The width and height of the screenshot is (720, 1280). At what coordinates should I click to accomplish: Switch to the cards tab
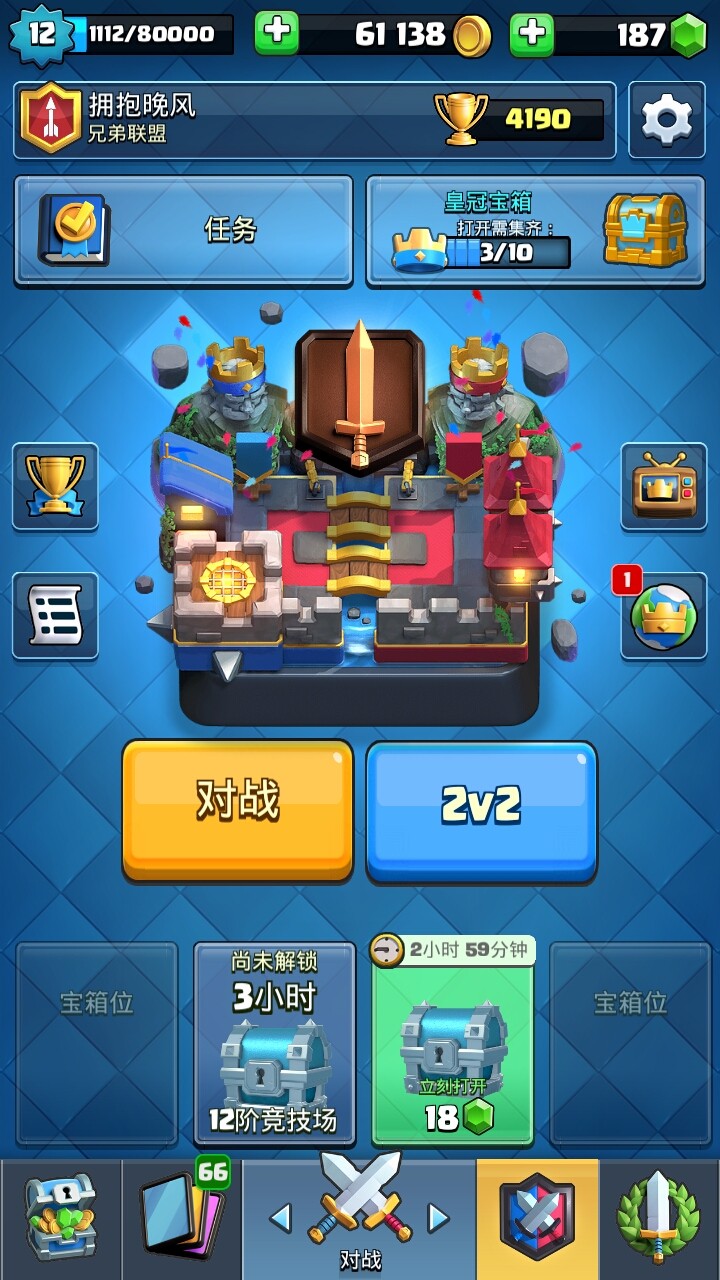point(182,1220)
